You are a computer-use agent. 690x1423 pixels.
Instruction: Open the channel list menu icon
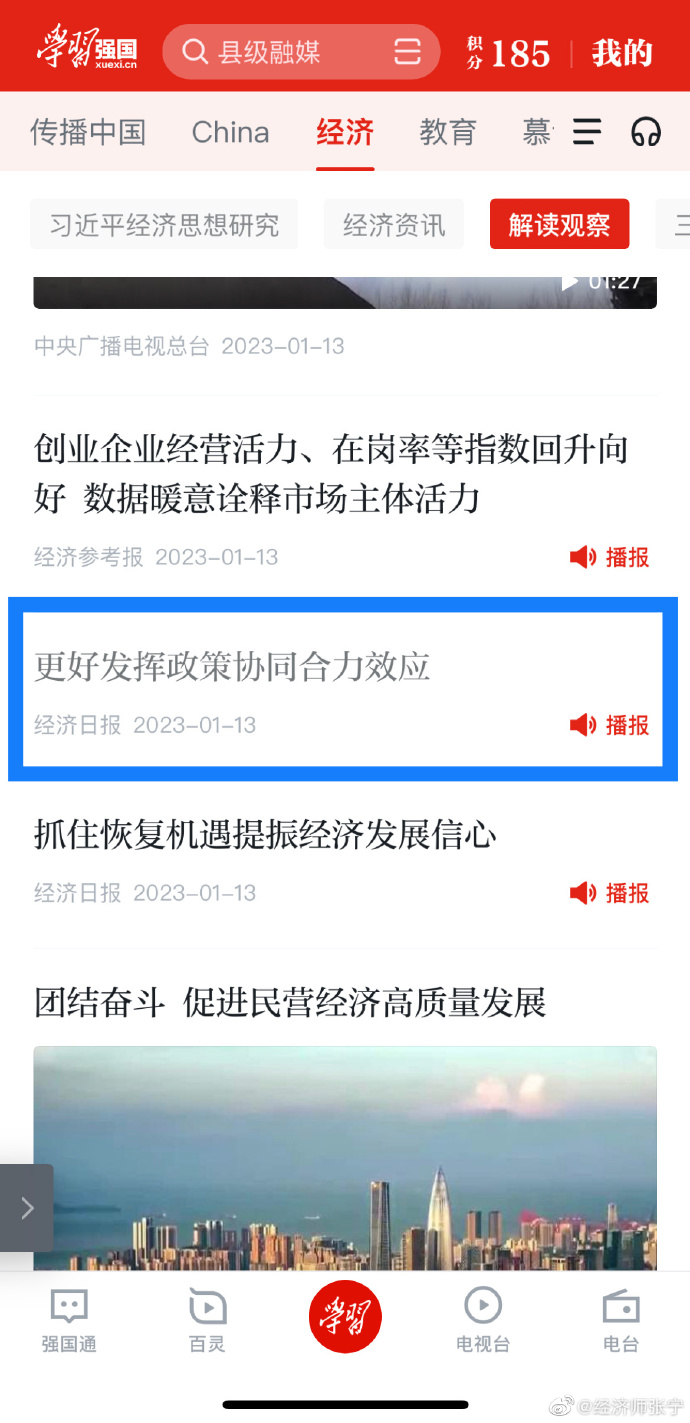pyautogui.click(x=587, y=132)
